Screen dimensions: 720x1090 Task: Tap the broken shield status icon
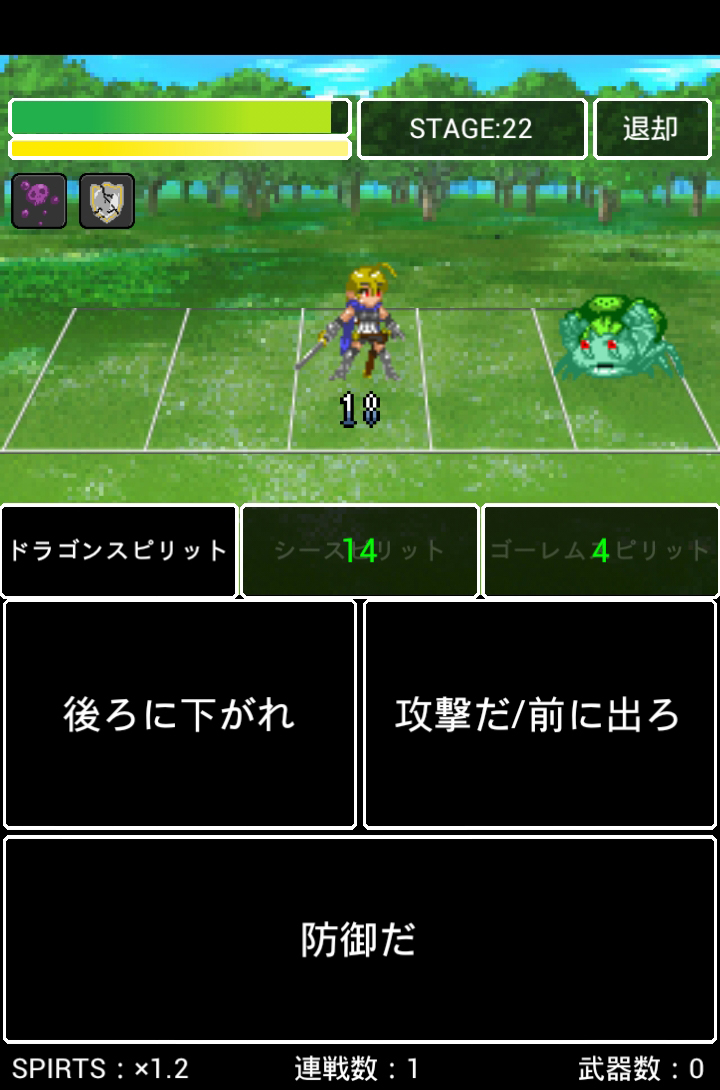pos(107,201)
